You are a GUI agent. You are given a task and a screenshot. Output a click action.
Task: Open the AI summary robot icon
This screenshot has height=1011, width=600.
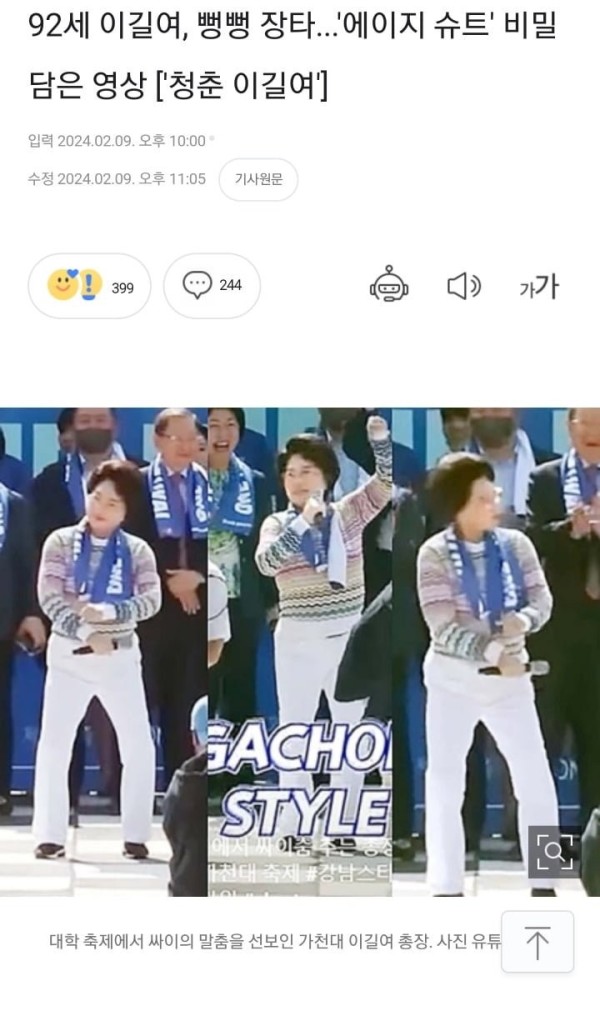coord(389,286)
